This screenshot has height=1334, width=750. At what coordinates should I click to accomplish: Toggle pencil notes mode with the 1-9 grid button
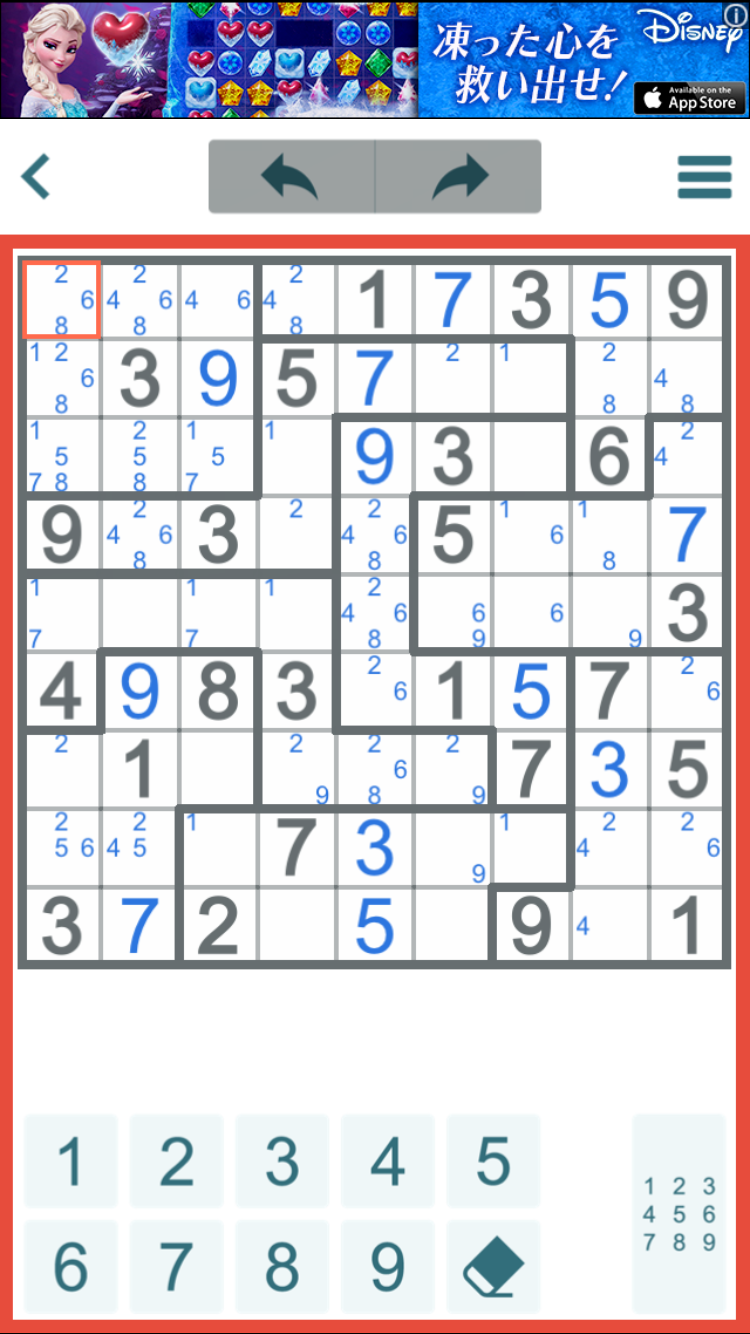[x=679, y=1214]
